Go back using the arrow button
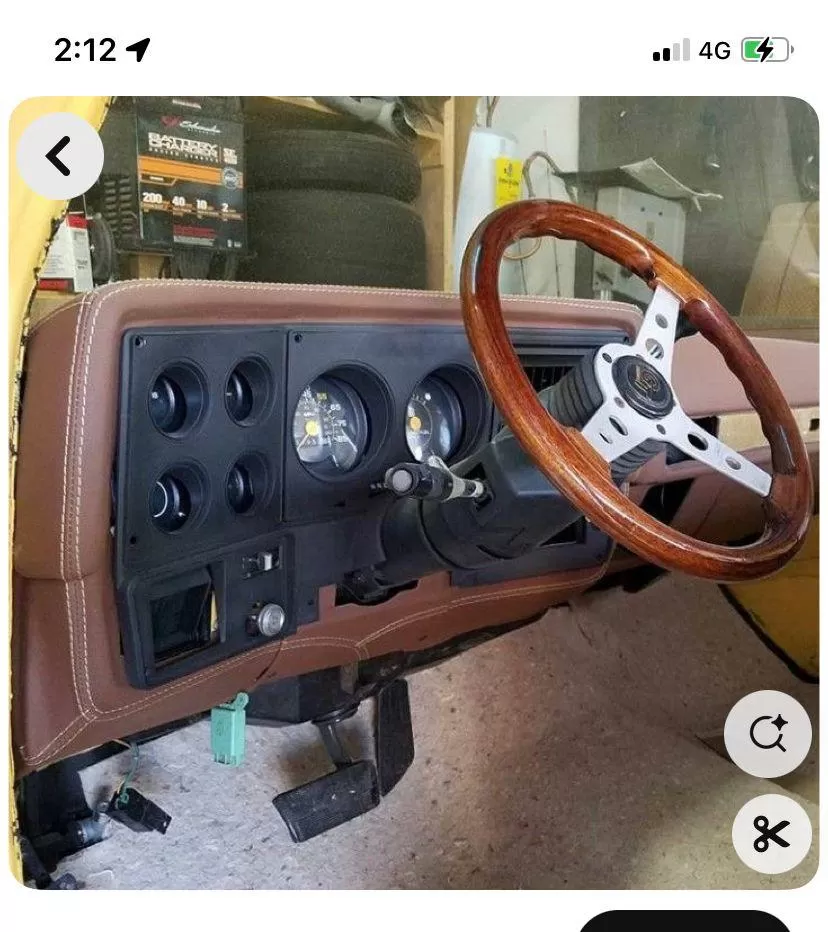Image resolution: width=828 pixels, height=932 pixels. pyautogui.click(x=60, y=156)
